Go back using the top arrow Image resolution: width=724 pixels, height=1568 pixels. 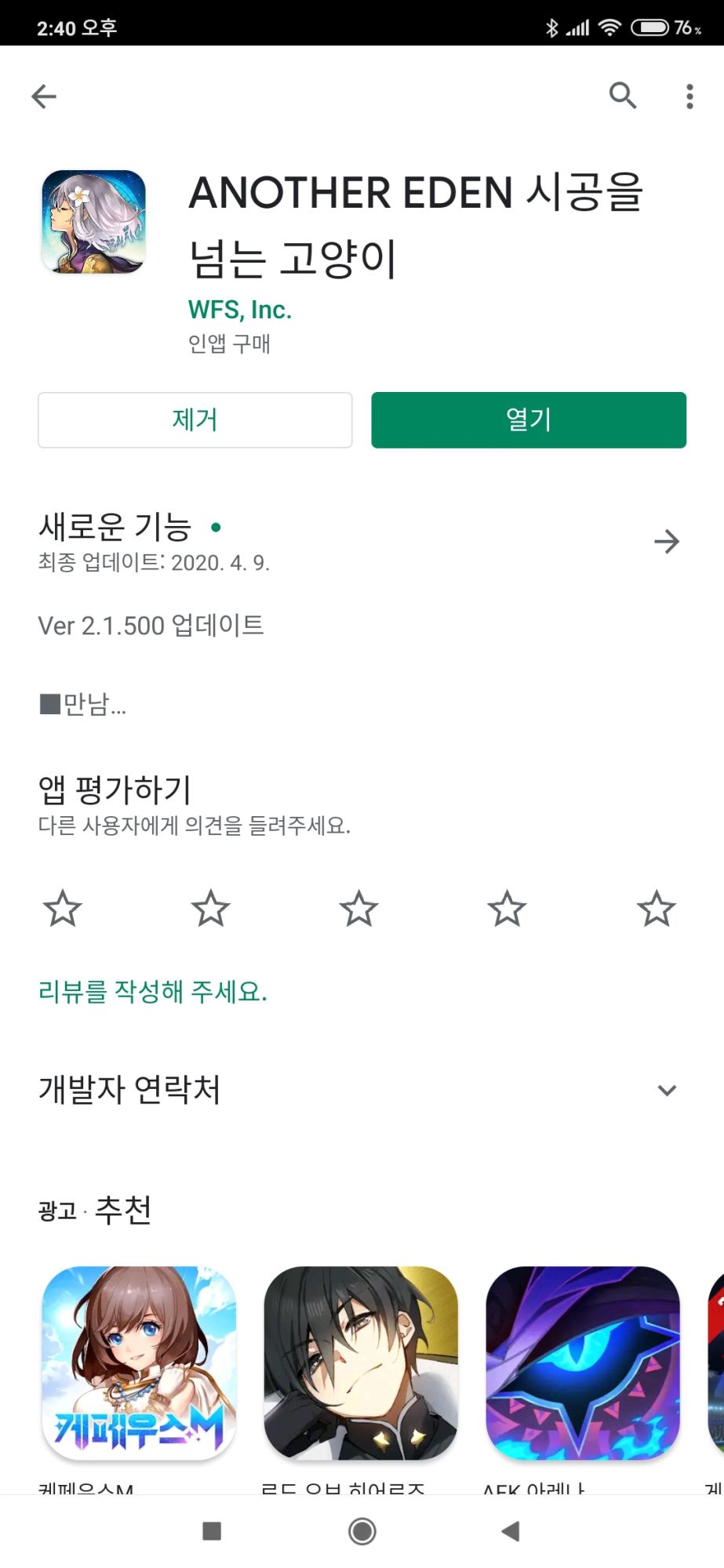(x=44, y=96)
